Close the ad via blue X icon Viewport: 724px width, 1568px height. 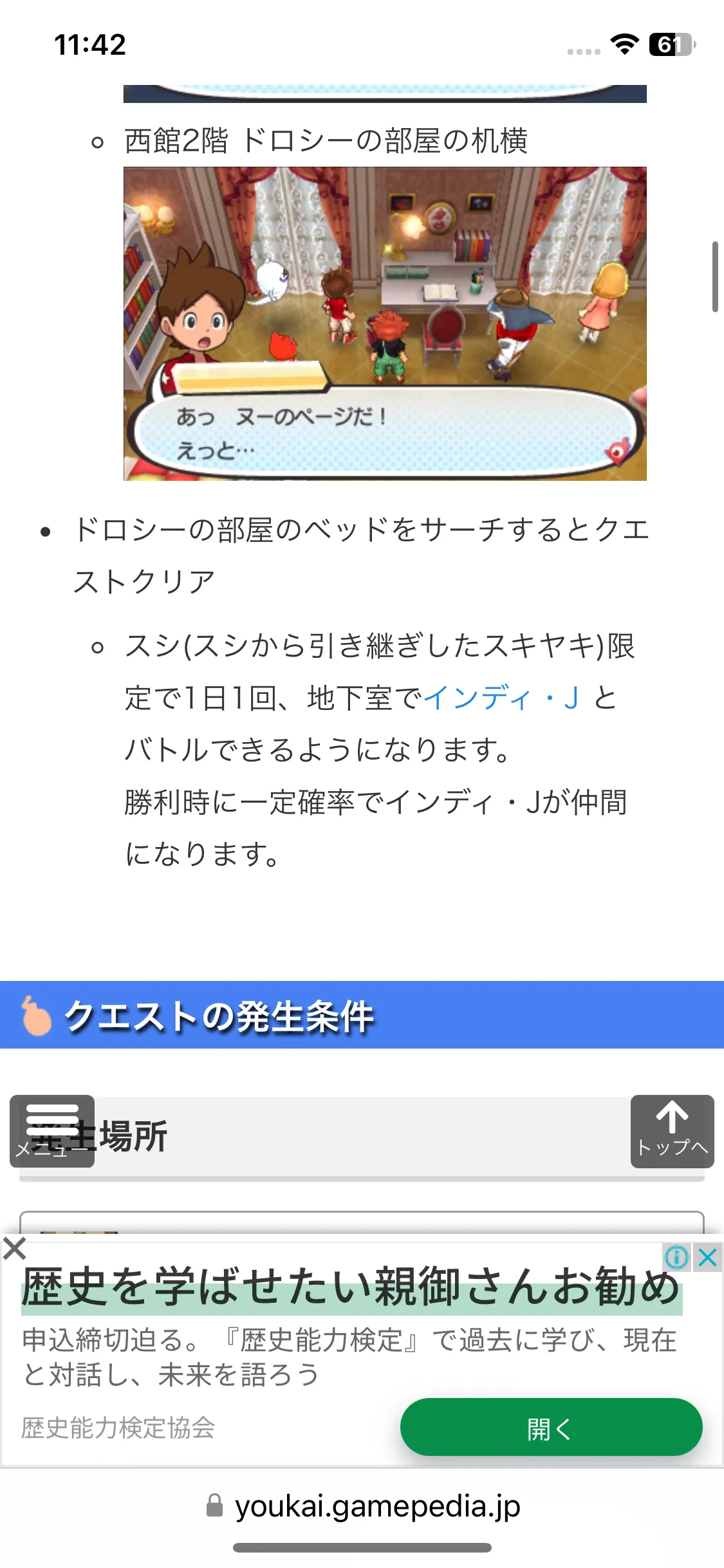point(707,1257)
